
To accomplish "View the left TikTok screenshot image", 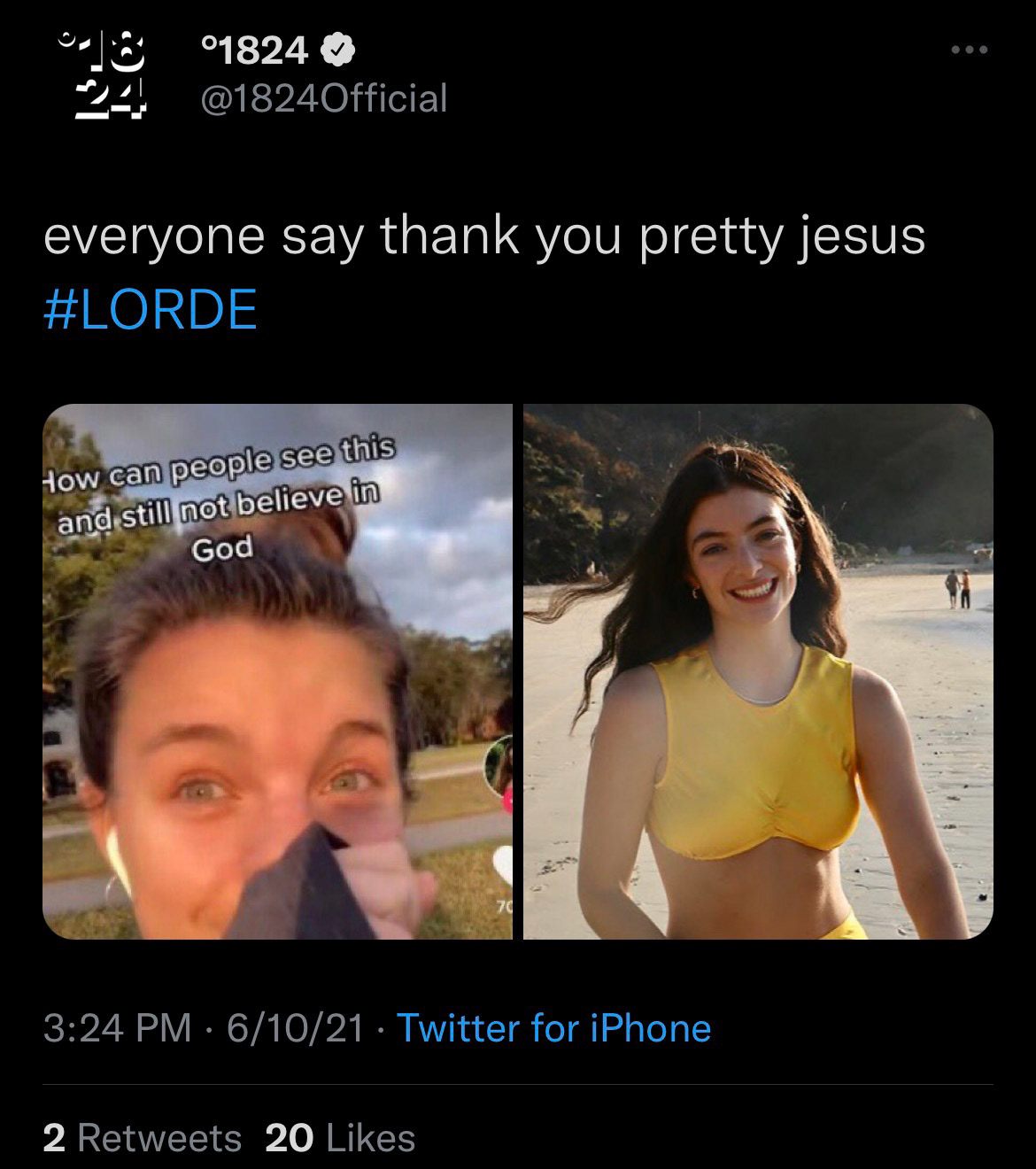I will (277, 671).
